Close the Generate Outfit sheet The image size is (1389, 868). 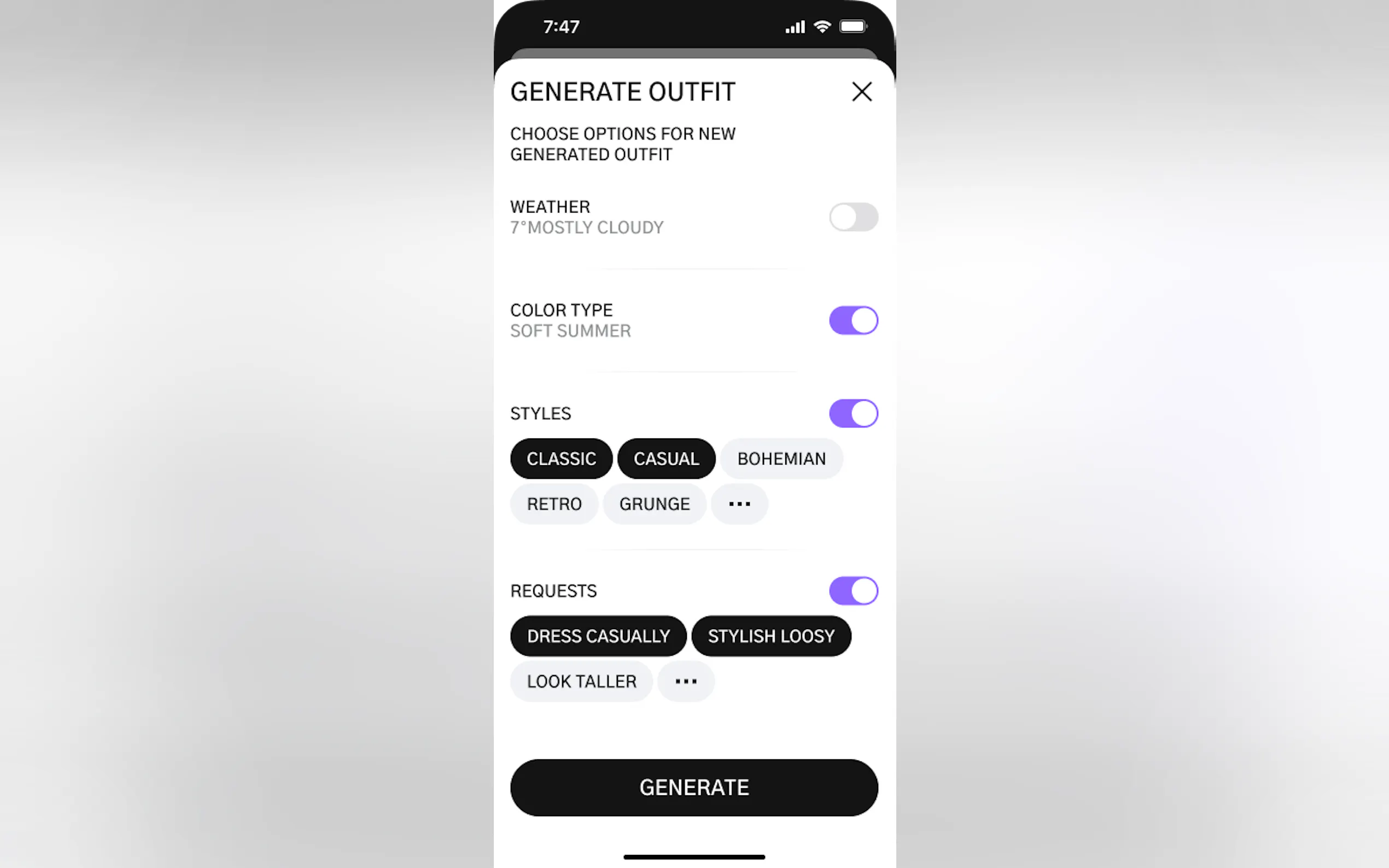click(x=861, y=92)
